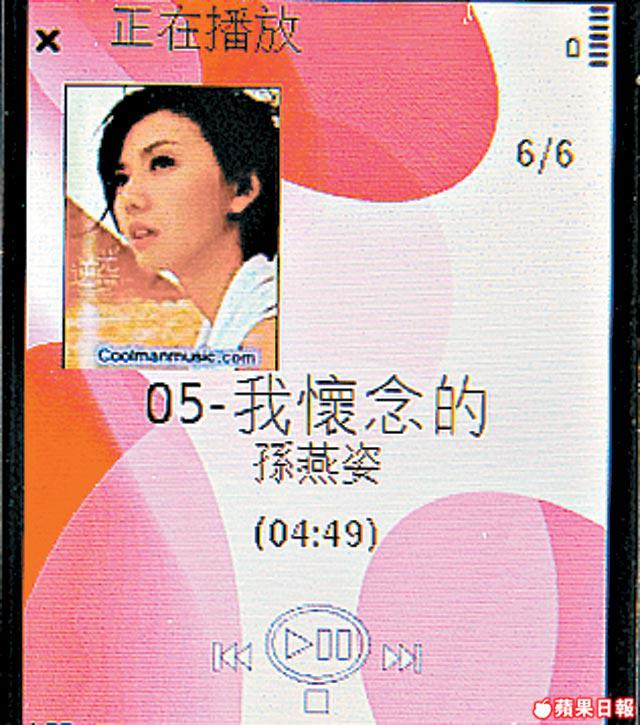
Task: Stop playback with the square button
Action: [x=317, y=697]
